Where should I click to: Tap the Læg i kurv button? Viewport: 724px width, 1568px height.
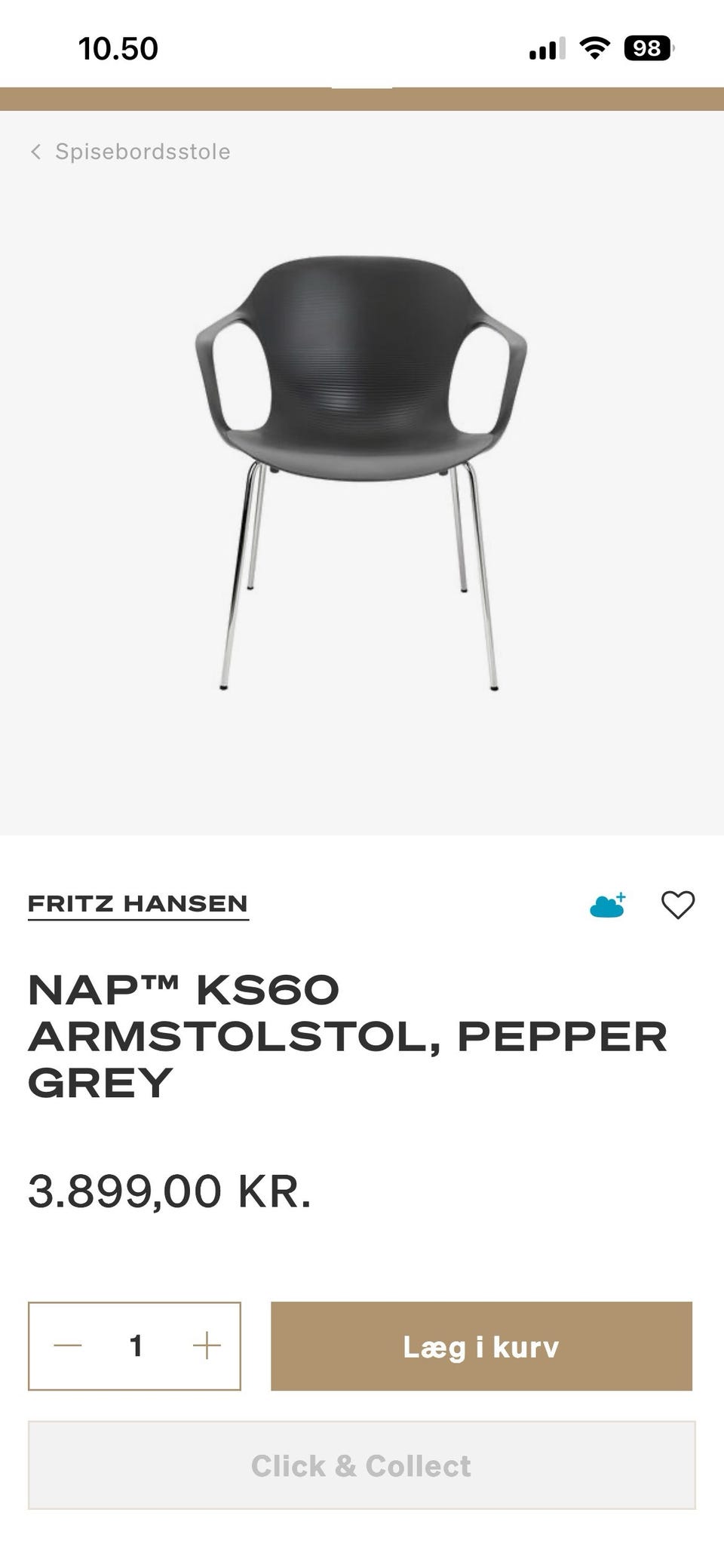[x=481, y=1346]
